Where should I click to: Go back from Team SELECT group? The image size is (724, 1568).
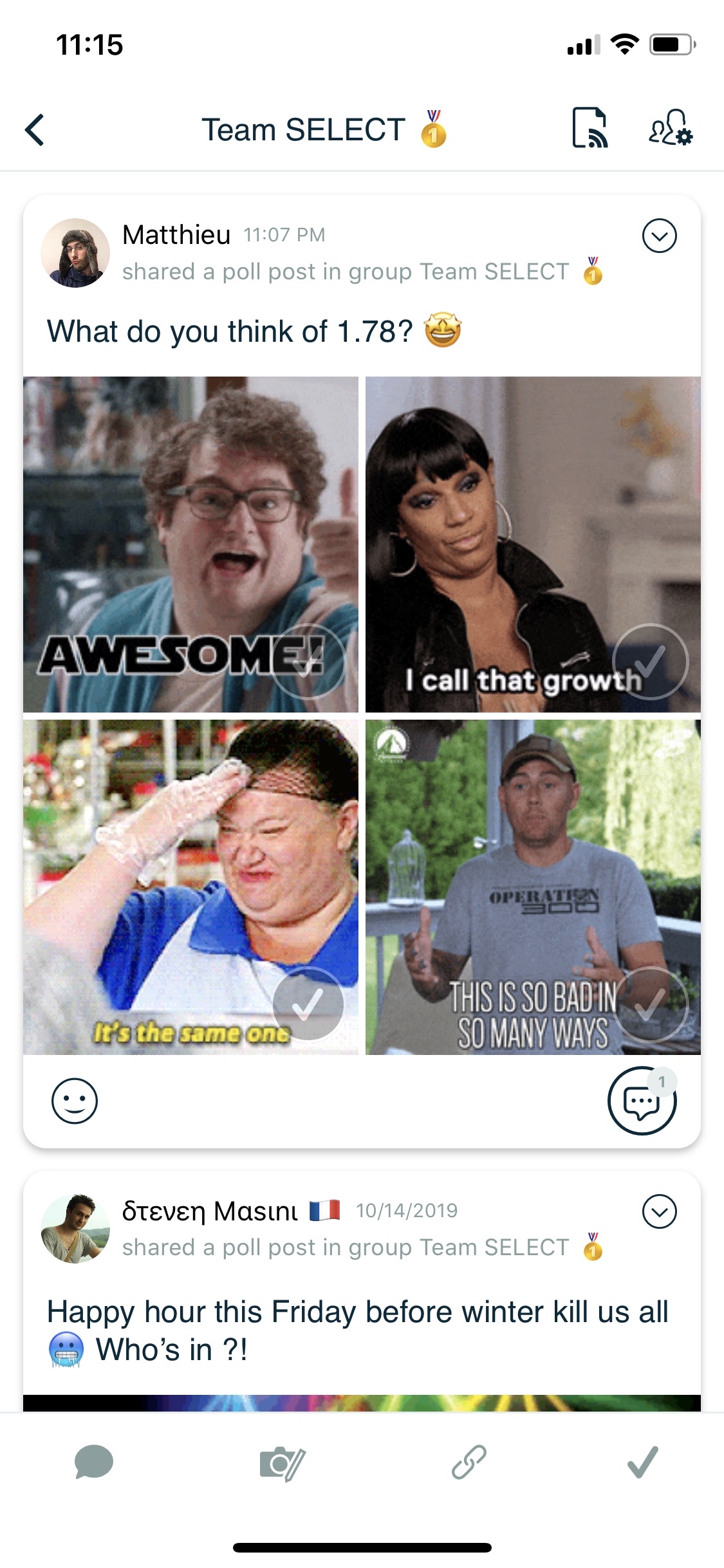(x=35, y=130)
